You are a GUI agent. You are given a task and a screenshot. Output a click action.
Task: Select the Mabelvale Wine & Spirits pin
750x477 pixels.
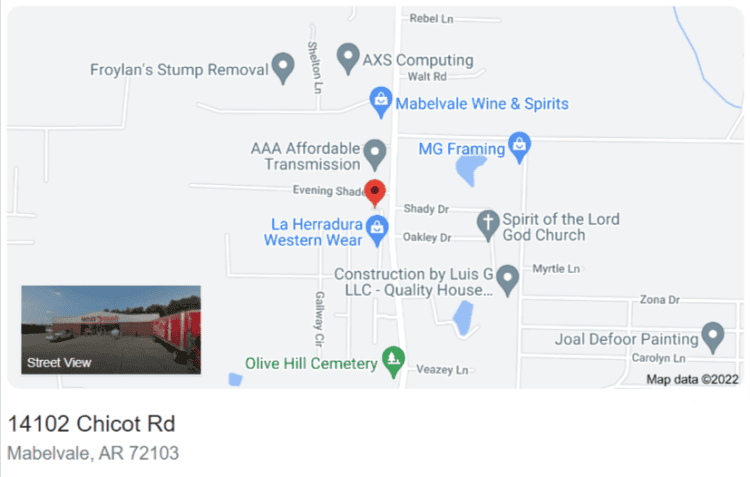point(380,100)
